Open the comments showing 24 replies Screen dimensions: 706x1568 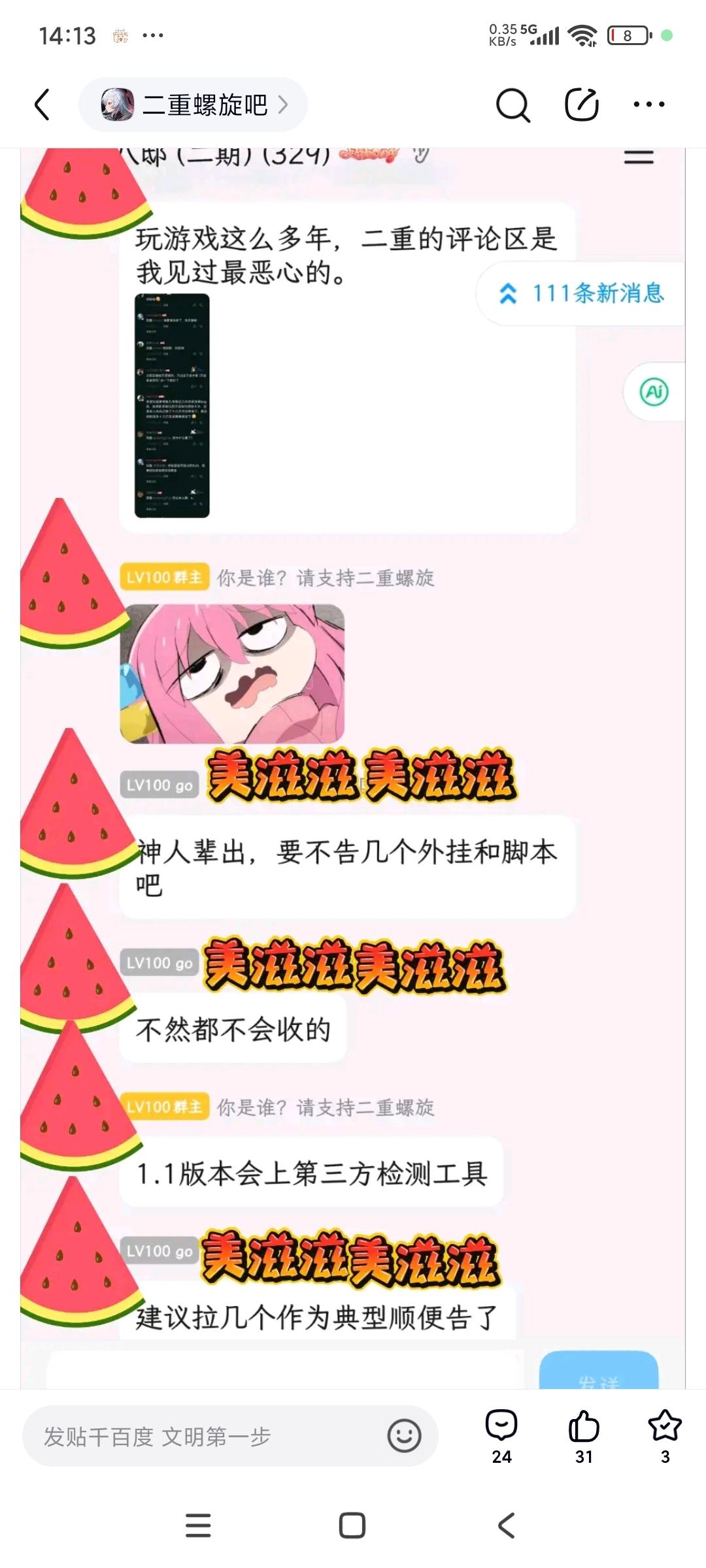[501, 1435]
